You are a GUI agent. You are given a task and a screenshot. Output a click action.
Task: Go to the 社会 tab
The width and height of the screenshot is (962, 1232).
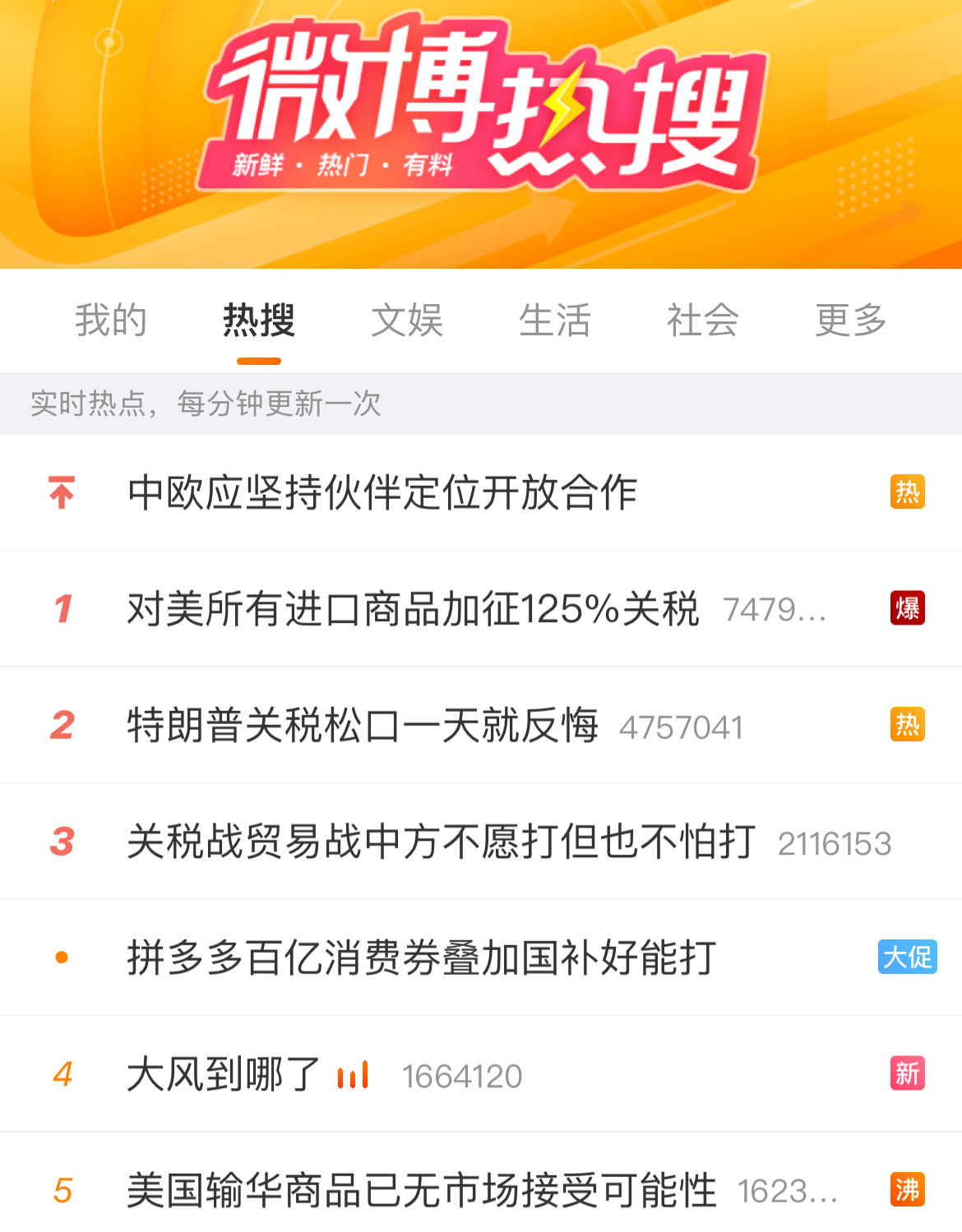[x=703, y=321]
